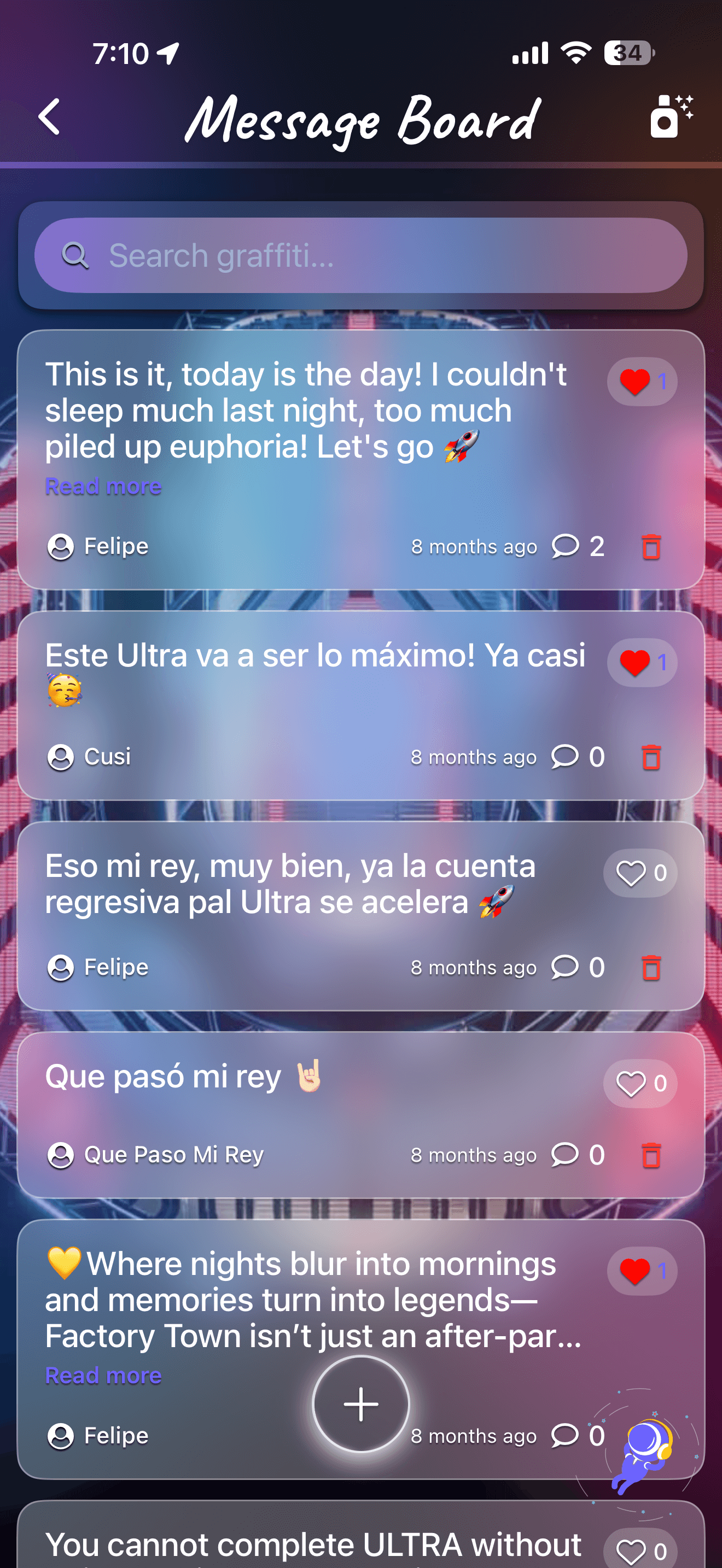Delete the "Que pasó mi rey" post
The height and width of the screenshot is (1568, 722).
point(652,1154)
